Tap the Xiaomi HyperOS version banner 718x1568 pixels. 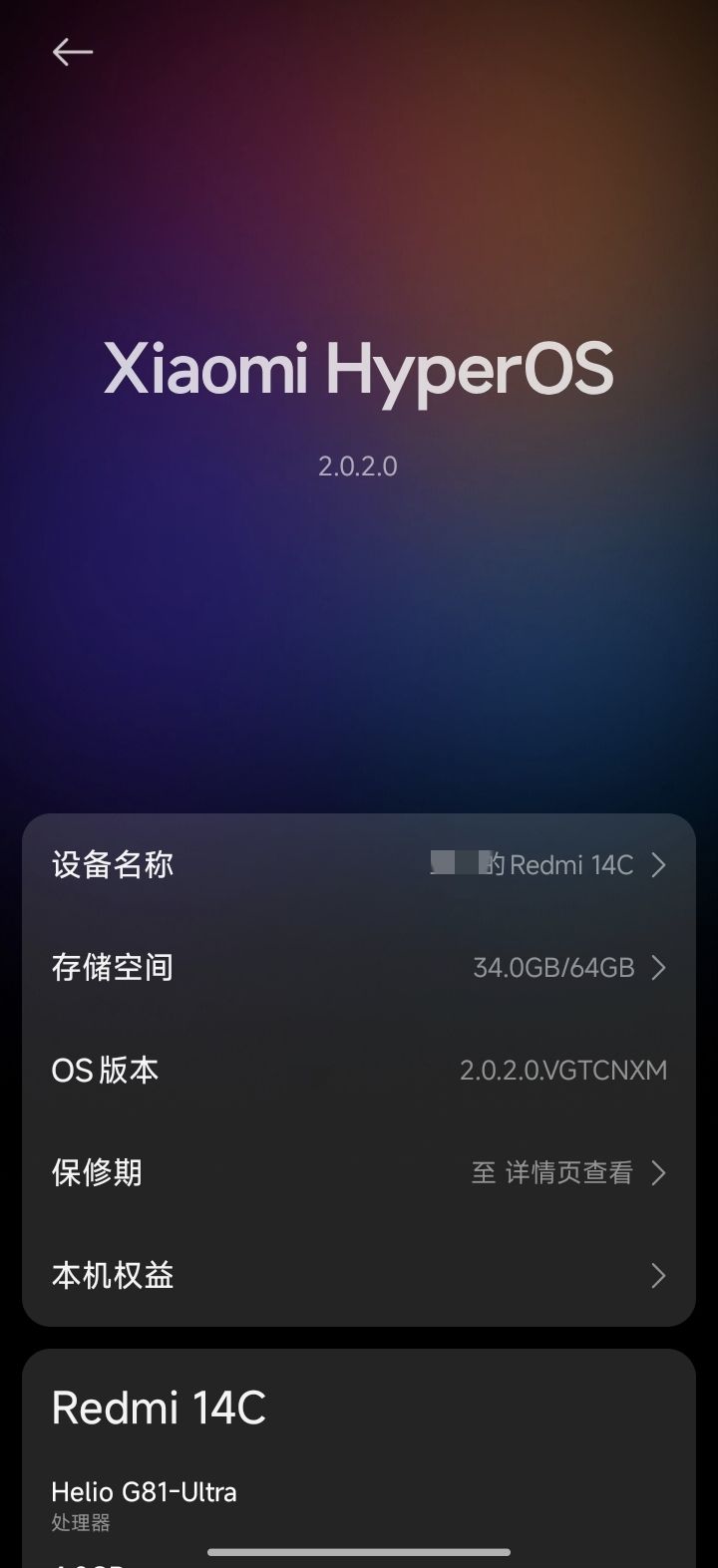point(358,399)
